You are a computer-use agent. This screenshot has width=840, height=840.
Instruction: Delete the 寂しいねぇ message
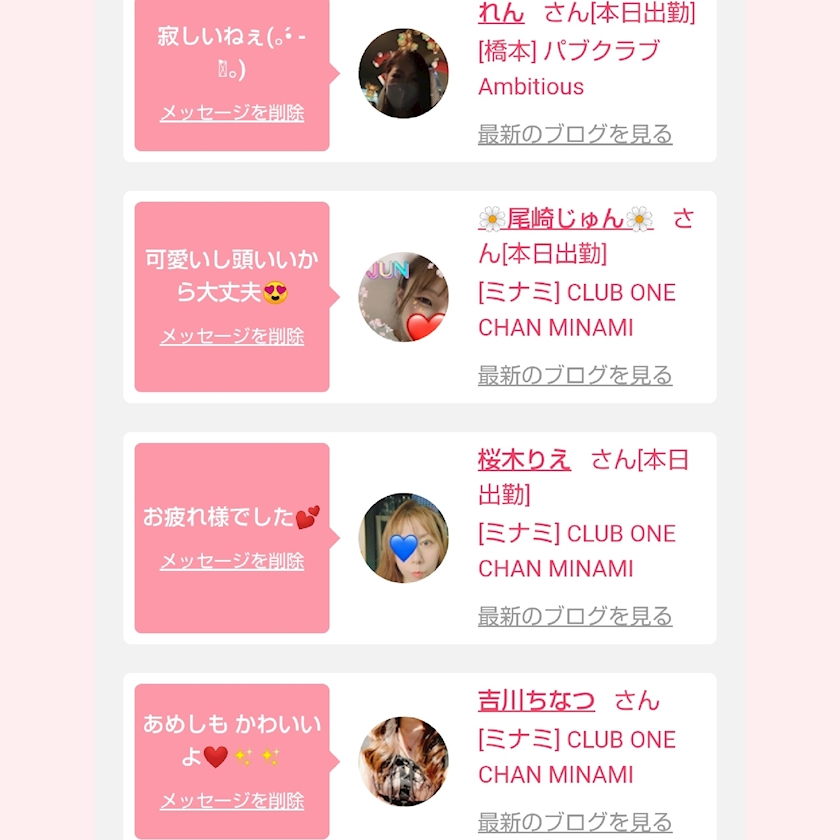click(232, 113)
